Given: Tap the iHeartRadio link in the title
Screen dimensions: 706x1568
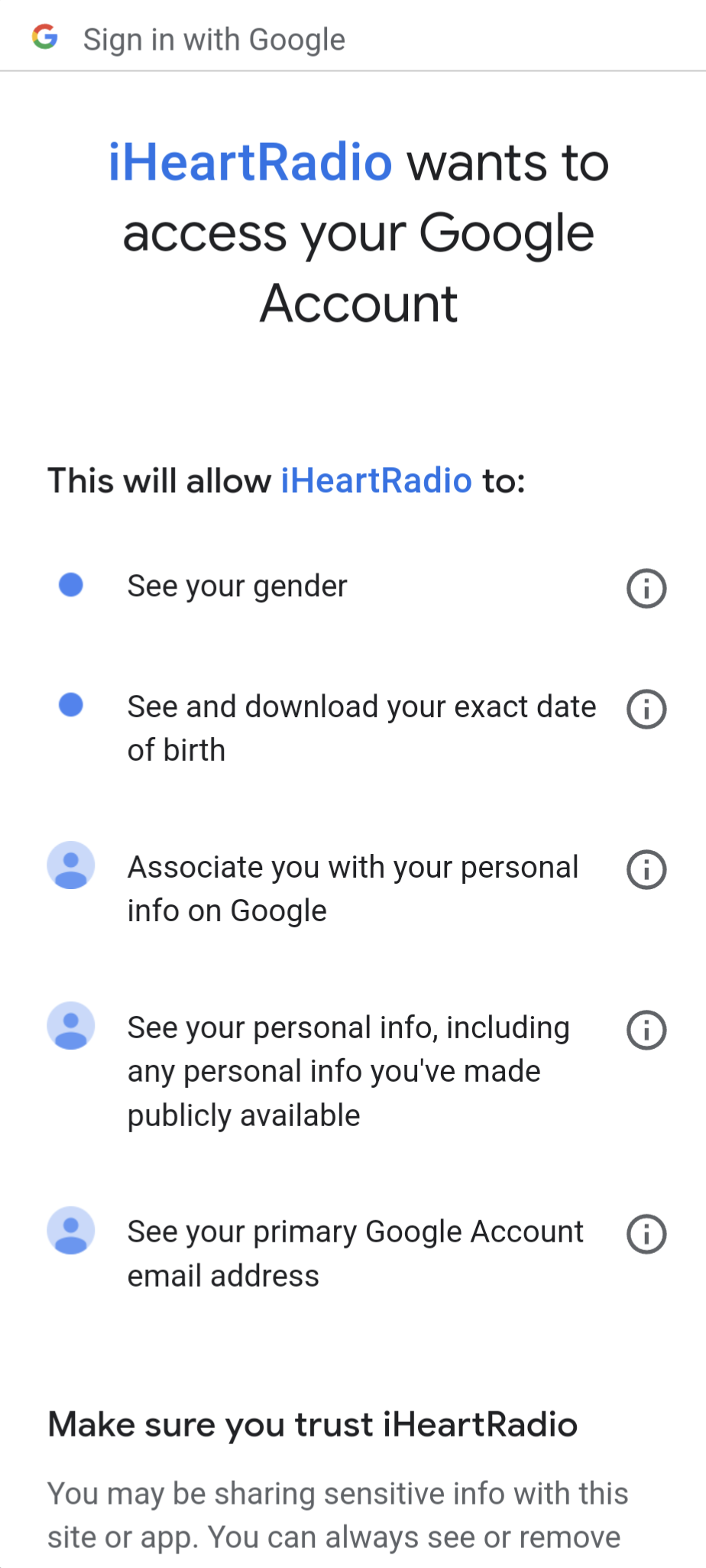Looking at the screenshot, I should coord(250,163).
